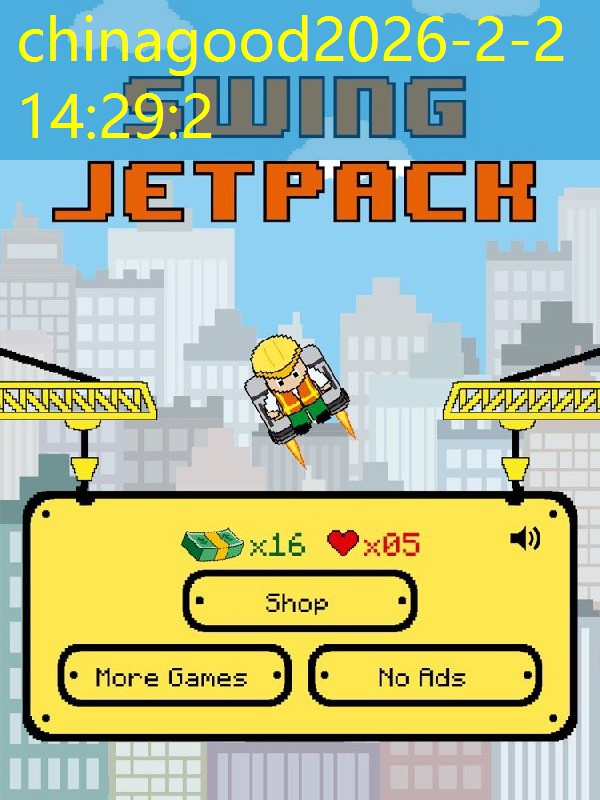Screen dimensions: 600x800
Task: Mute the game sound
Action: point(524,539)
